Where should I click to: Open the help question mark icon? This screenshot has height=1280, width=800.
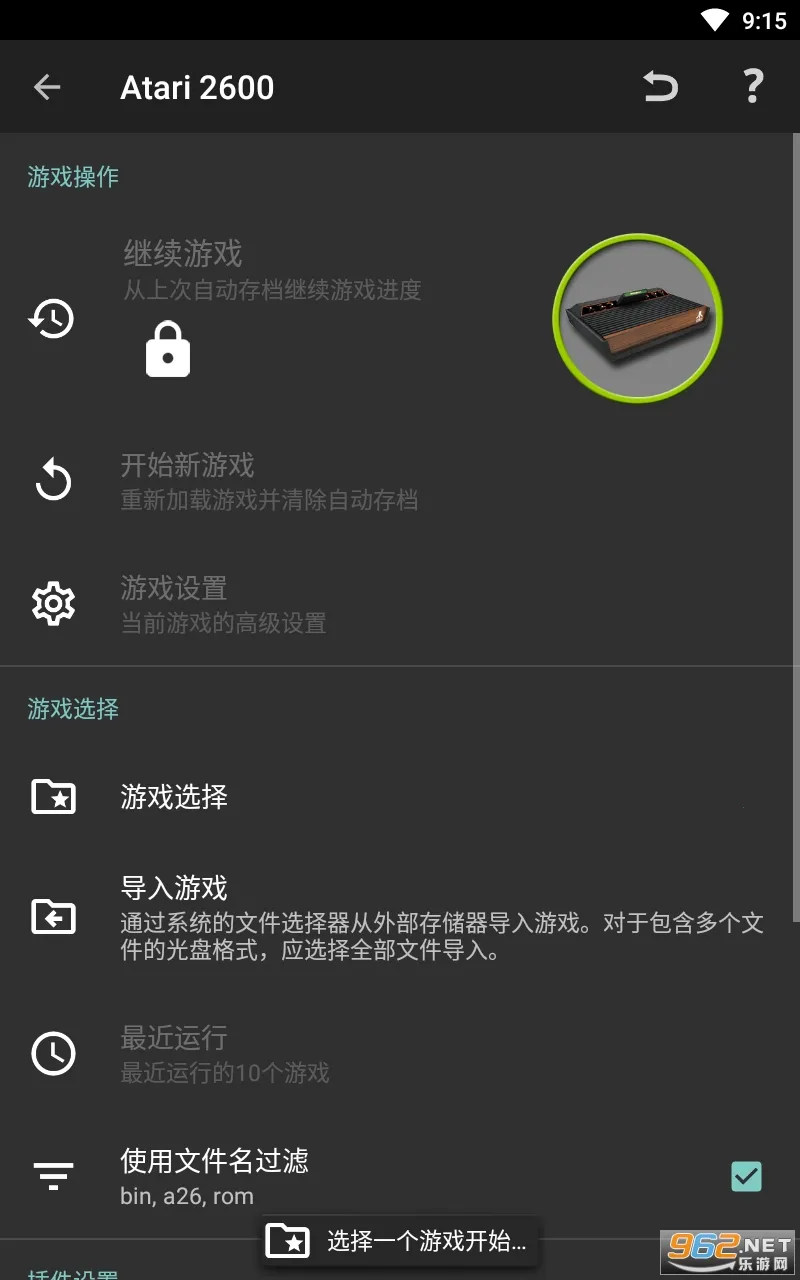(753, 86)
